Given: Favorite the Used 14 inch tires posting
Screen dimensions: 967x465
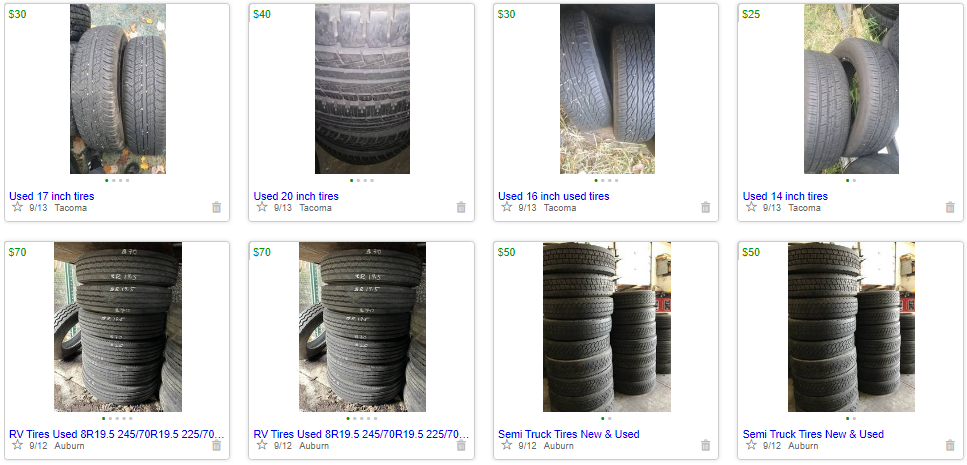Looking at the screenshot, I should [751, 207].
